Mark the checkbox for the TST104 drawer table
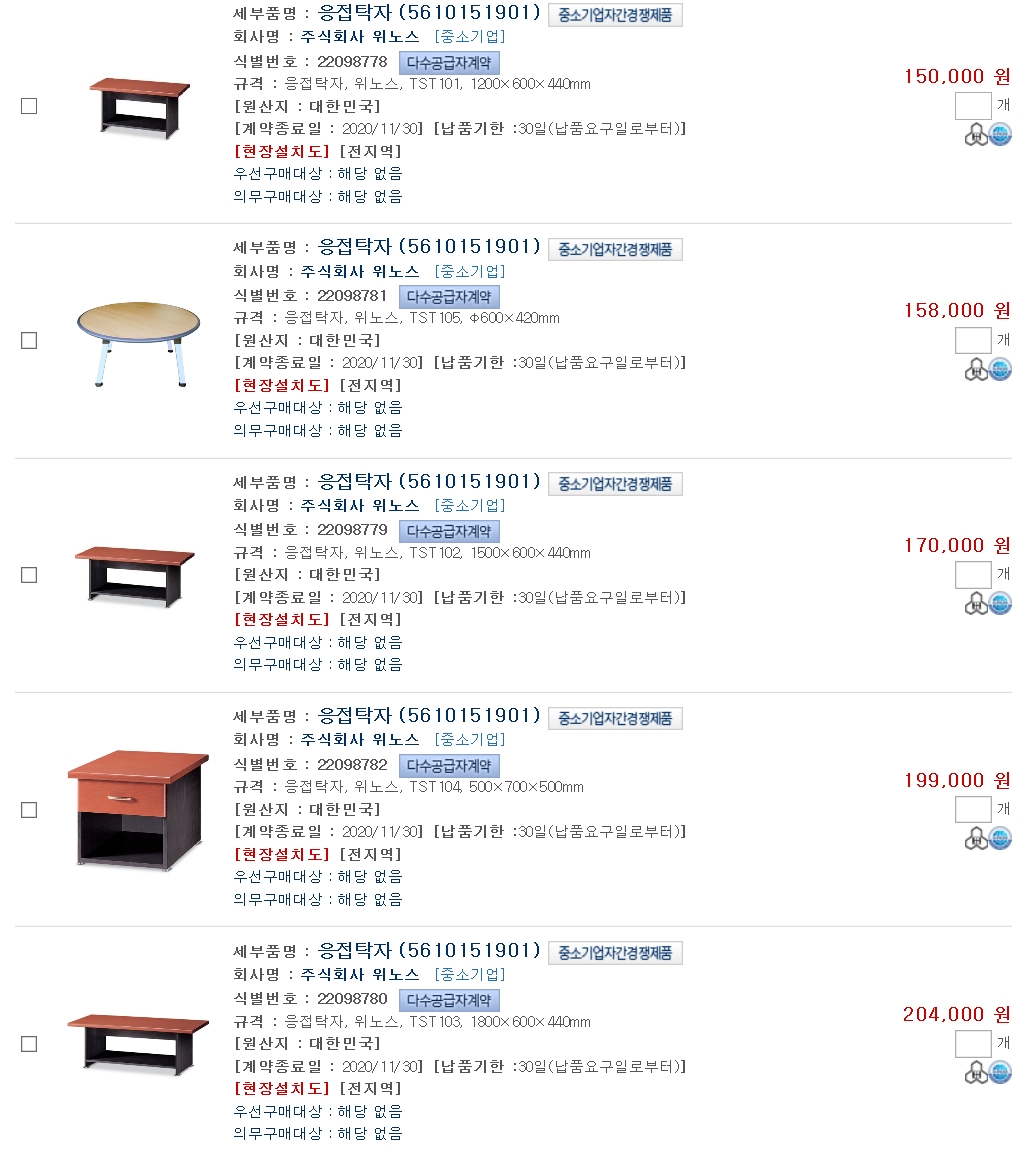 tap(29, 810)
